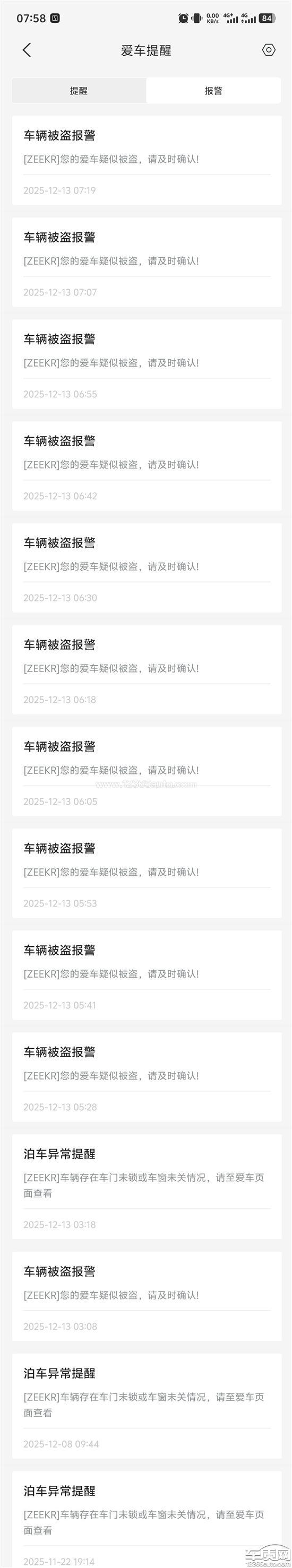
Task: Open the theft alarm from 06:42
Action: click(147, 466)
